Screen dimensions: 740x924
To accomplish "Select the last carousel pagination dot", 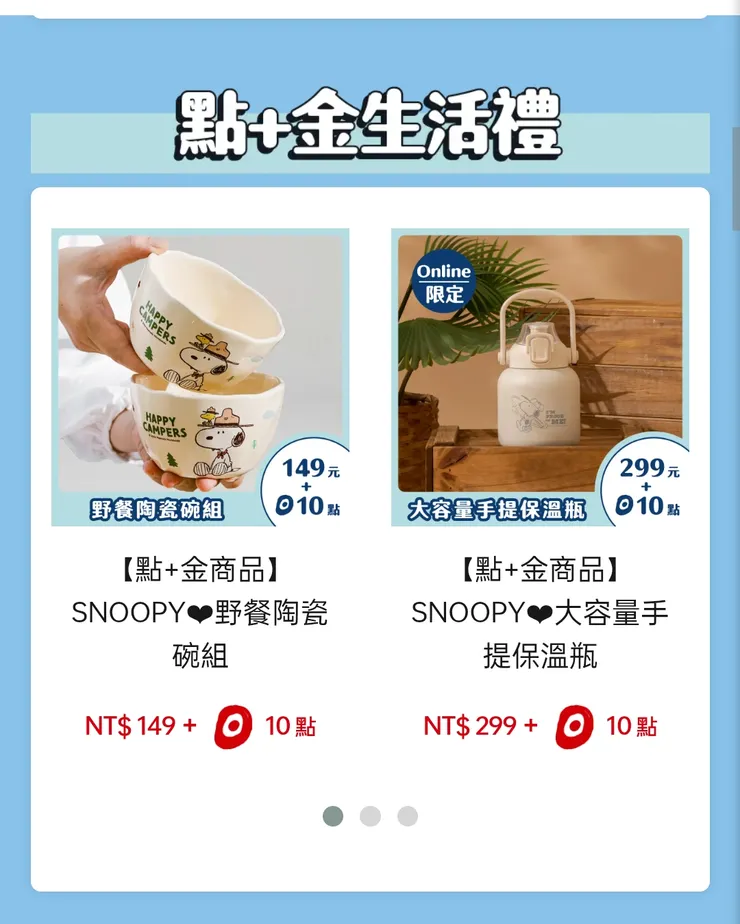I will click(408, 817).
